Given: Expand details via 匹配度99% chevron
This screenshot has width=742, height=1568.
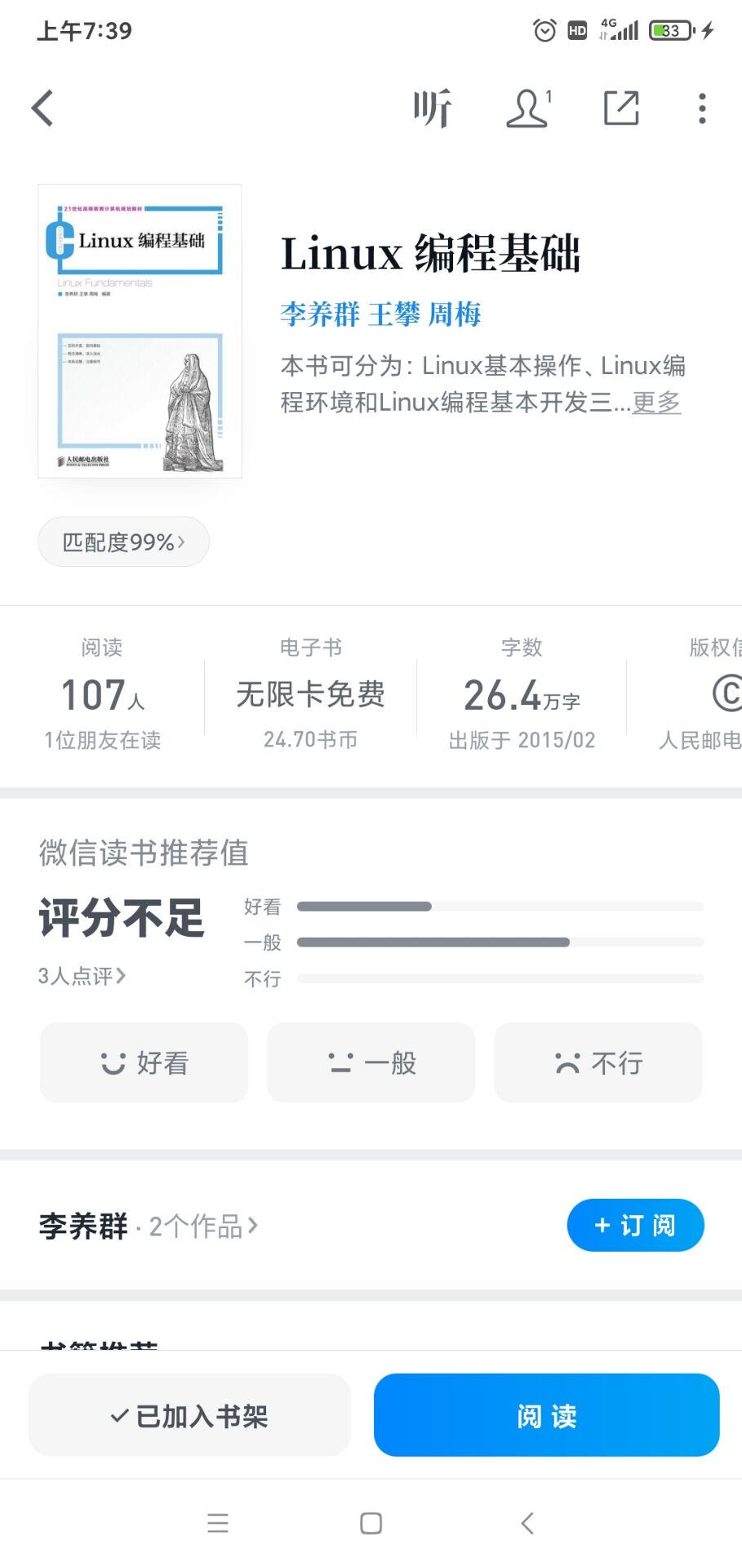Looking at the screenshot, I should click(x=123, y=541).
